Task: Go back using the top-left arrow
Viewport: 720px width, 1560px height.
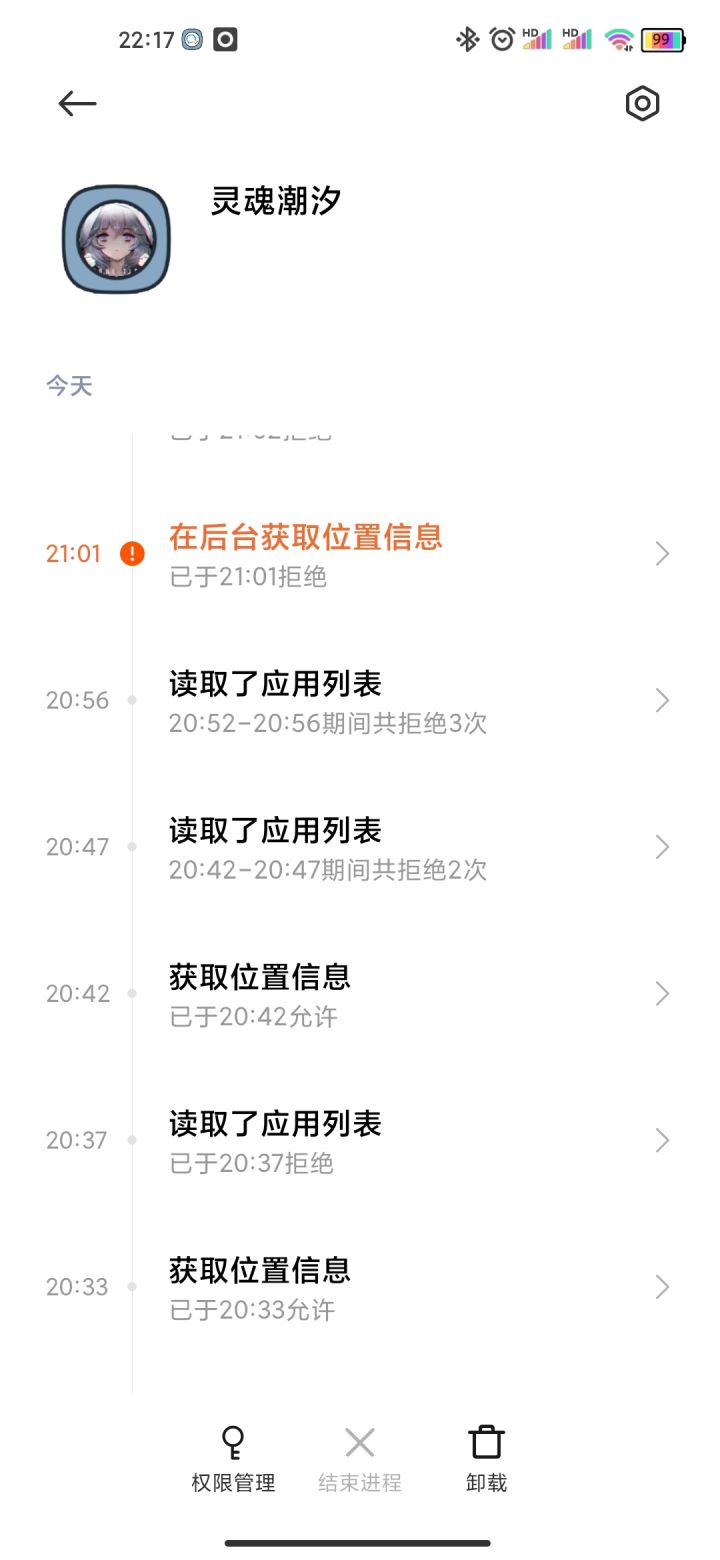Action: (x=77, y=103)
